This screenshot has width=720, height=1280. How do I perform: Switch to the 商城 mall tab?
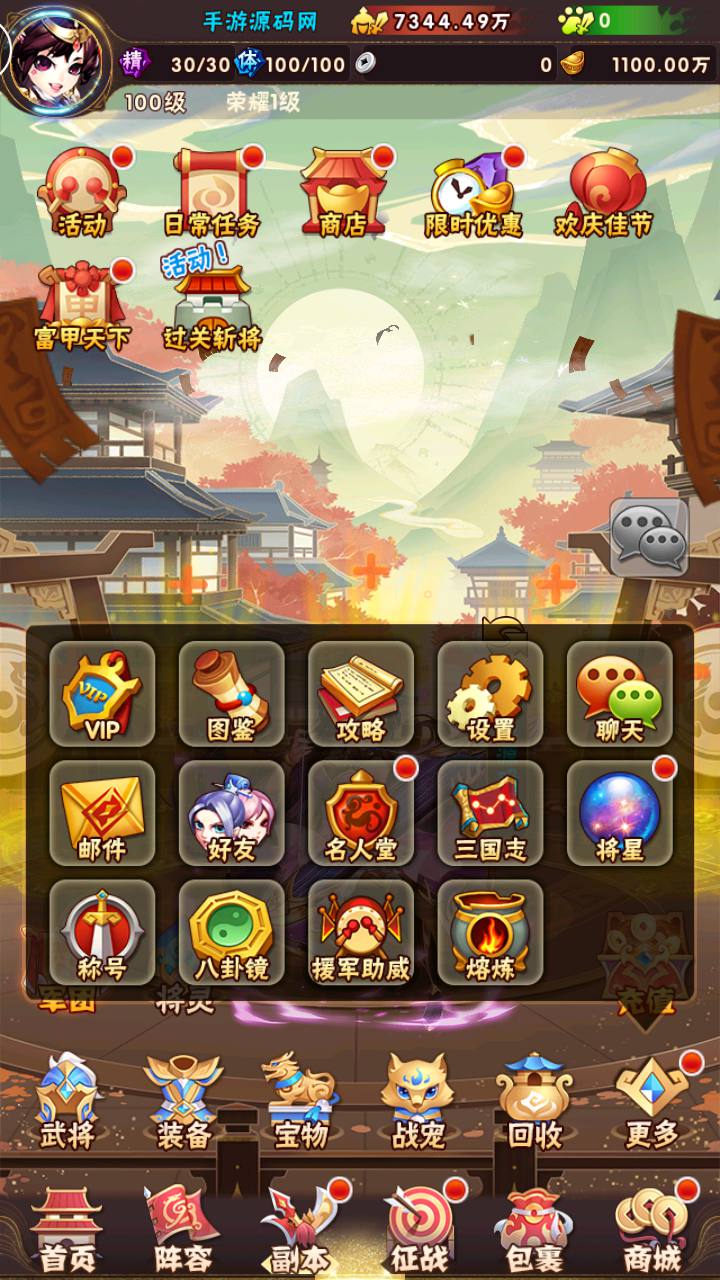pos(651,1228)
